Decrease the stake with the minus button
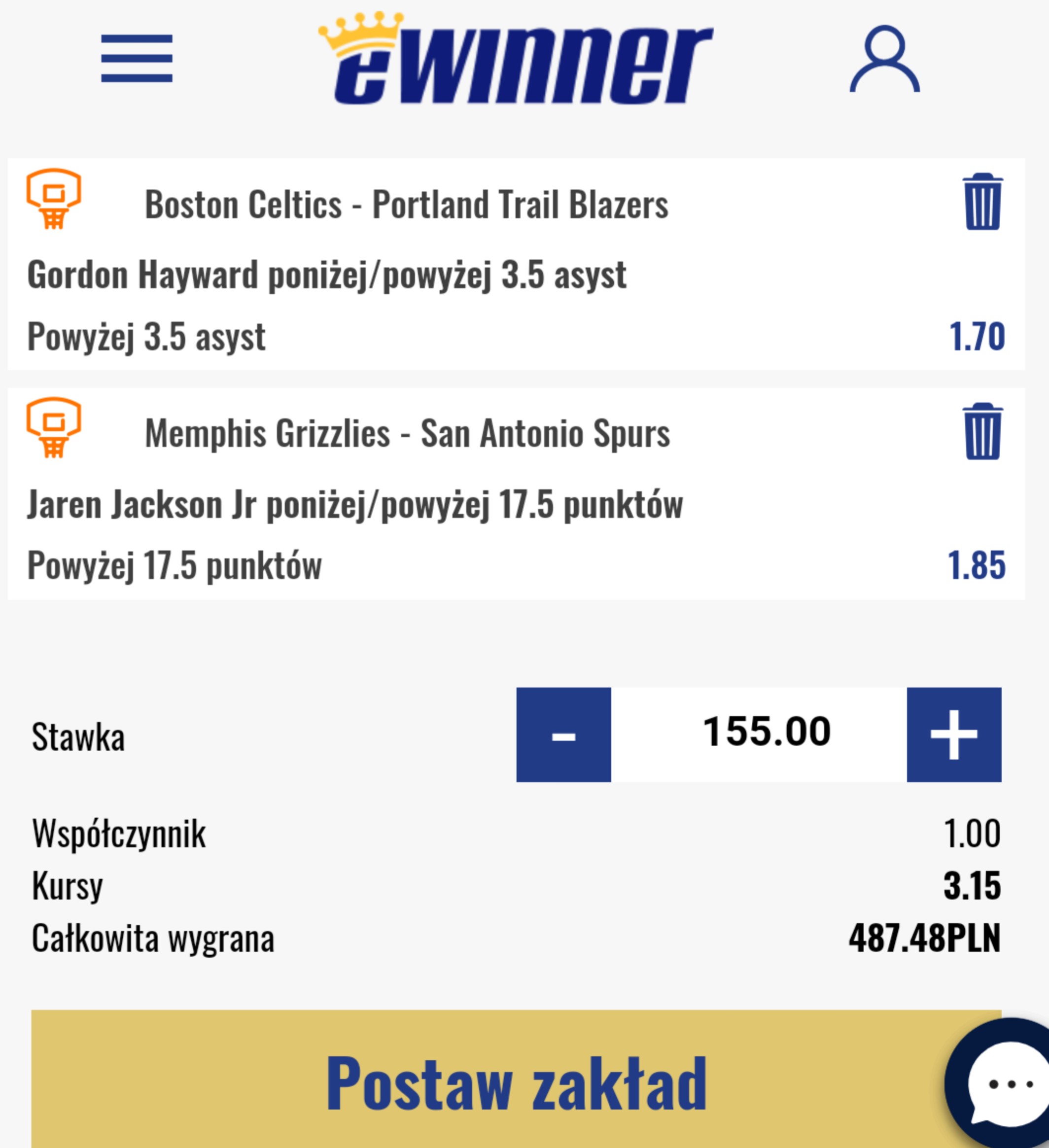 563,734
